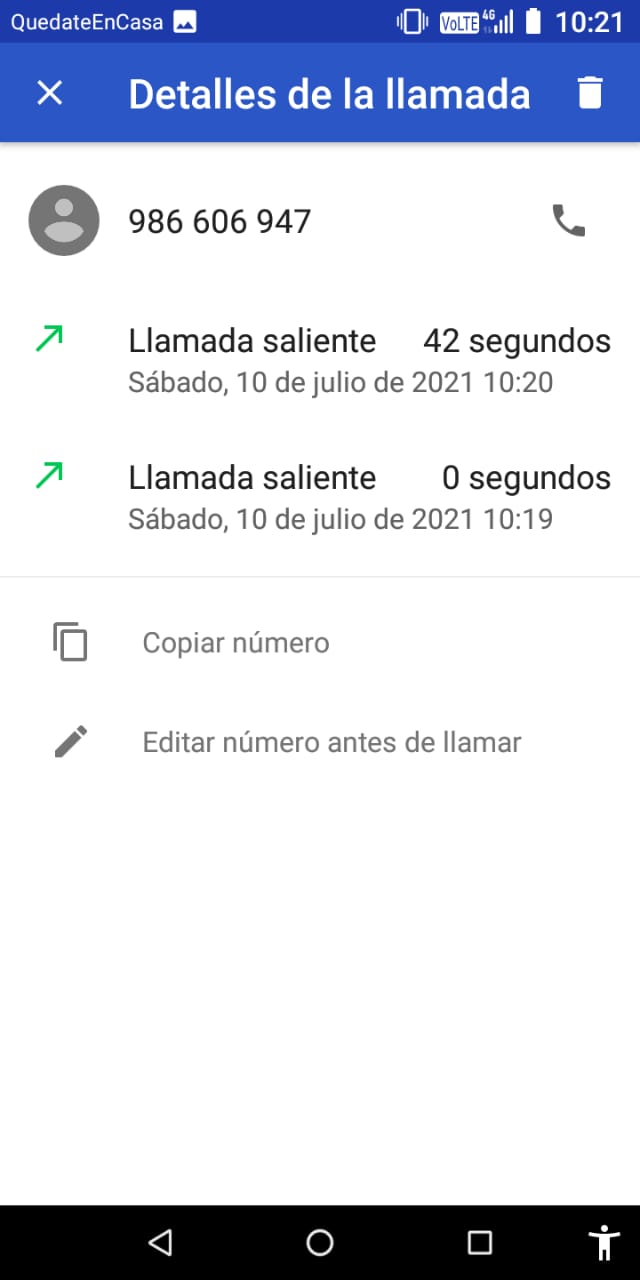Viewport: 640px width, 1280px height.
Task: Open the accessibility shortcut in the navigation bar
Action: [604, 1242]
